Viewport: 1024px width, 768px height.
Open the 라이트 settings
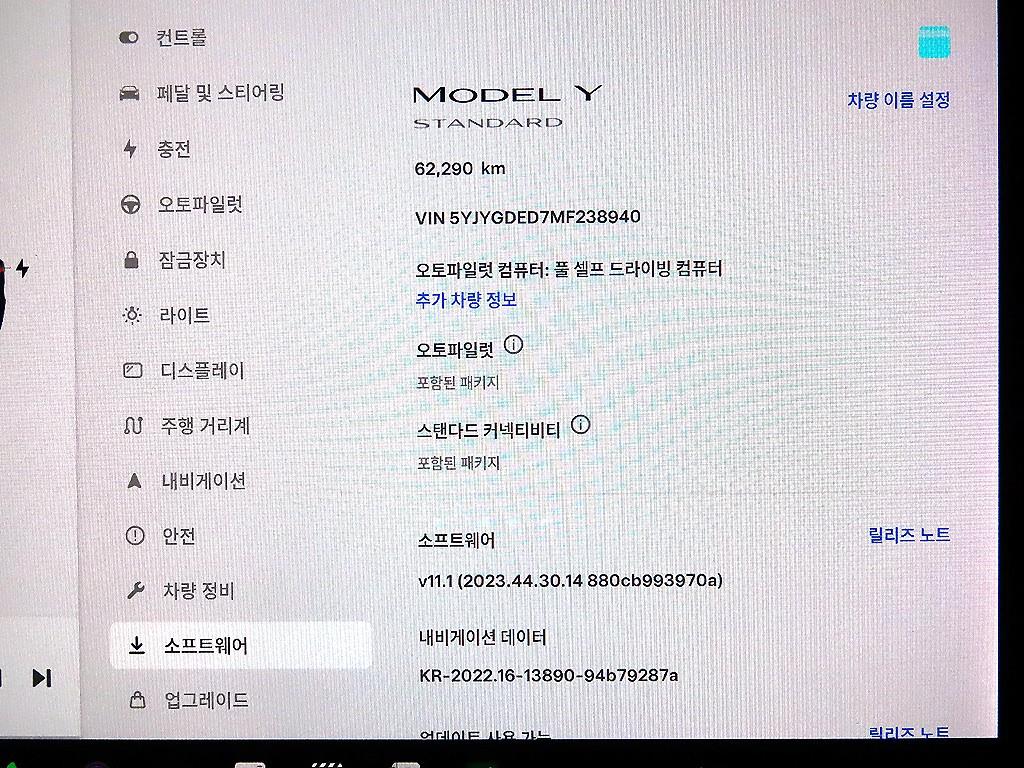click(x=184, y=315)
